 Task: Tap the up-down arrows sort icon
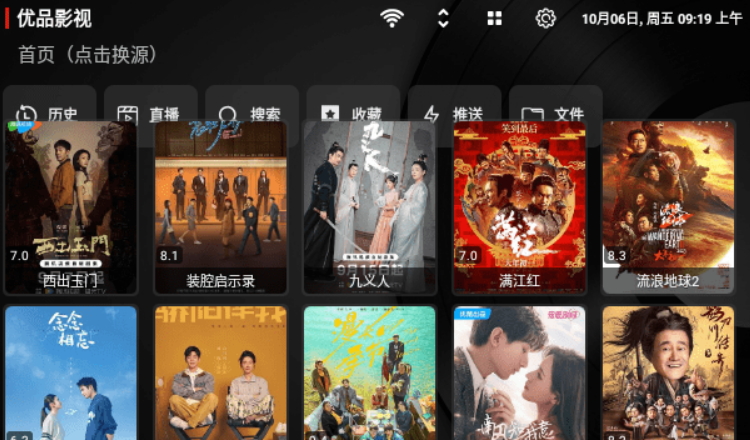pyautogui.click(x=443, y=18)
